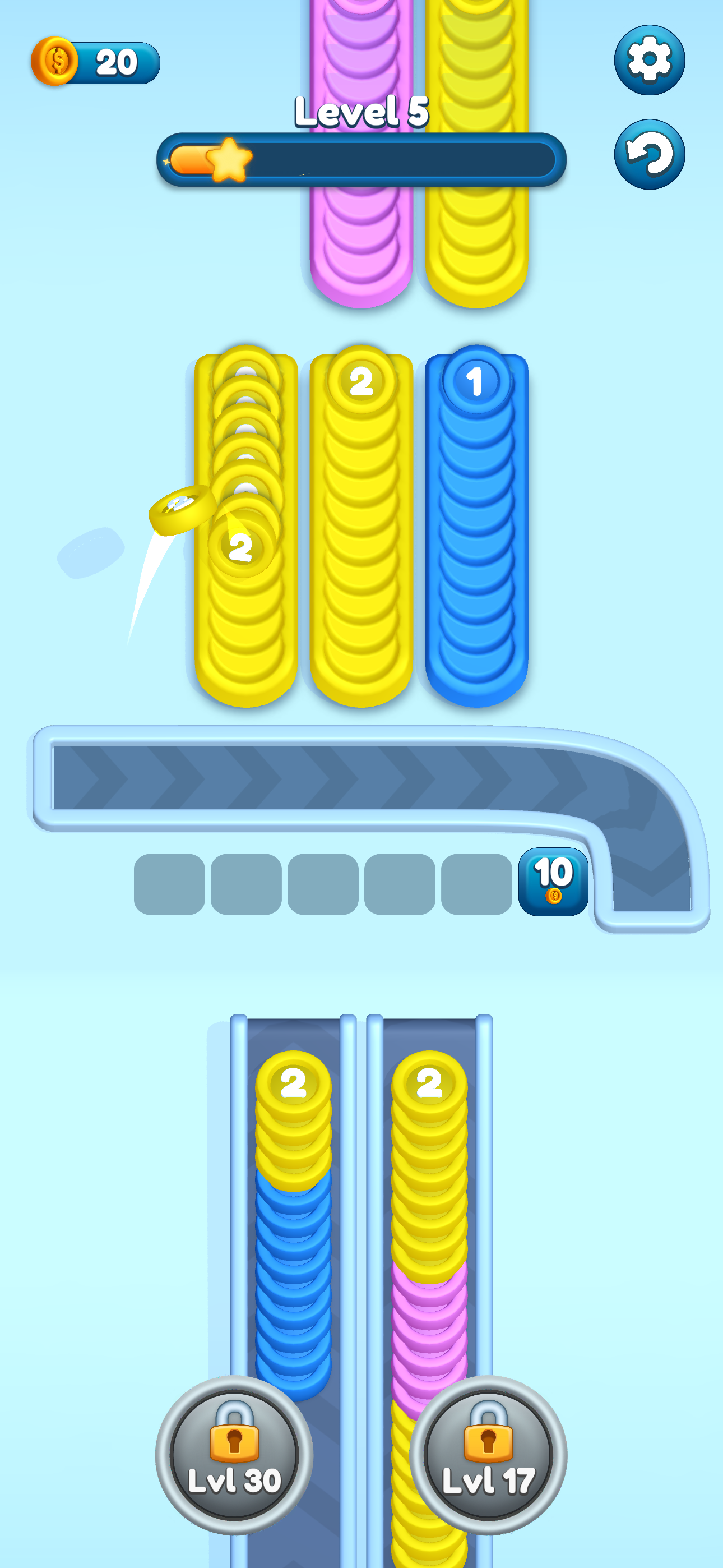Tap the locked Lvl 17 lane

[488, 1454]
